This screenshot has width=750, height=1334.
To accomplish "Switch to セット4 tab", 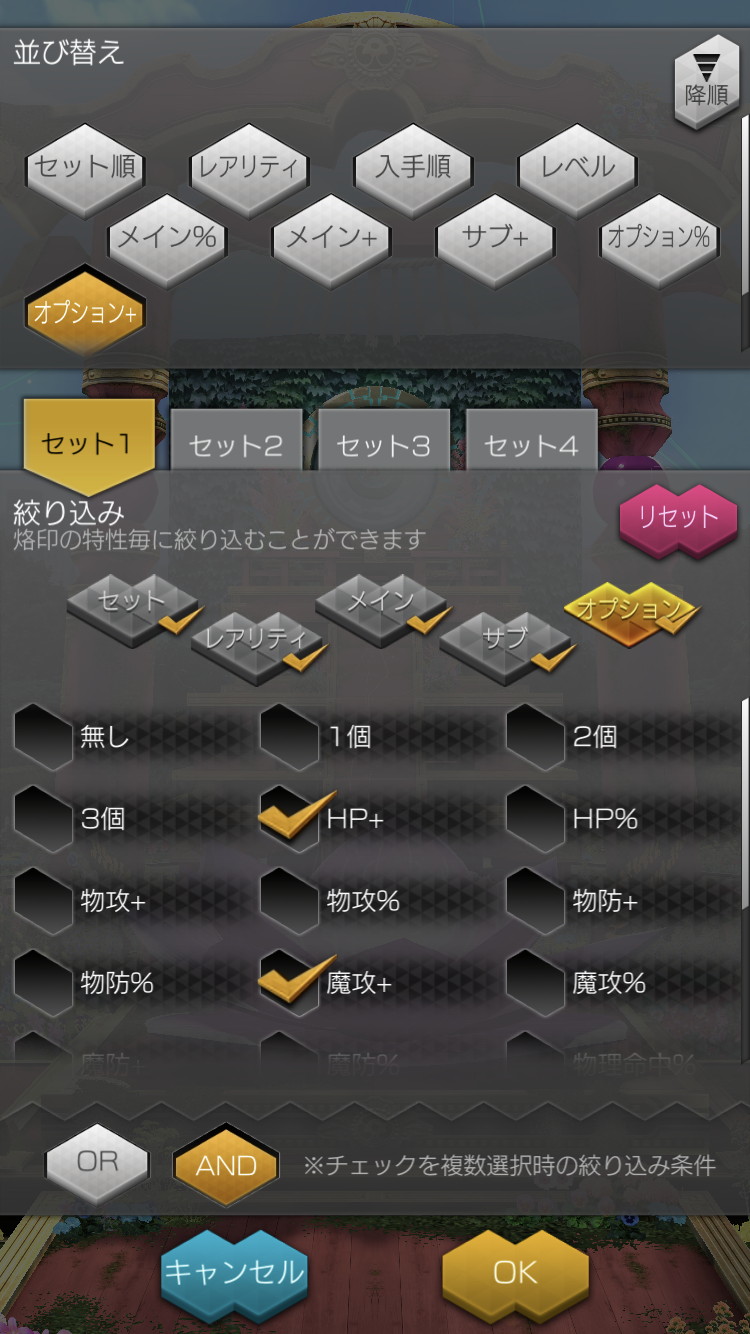I will point(531,445).
